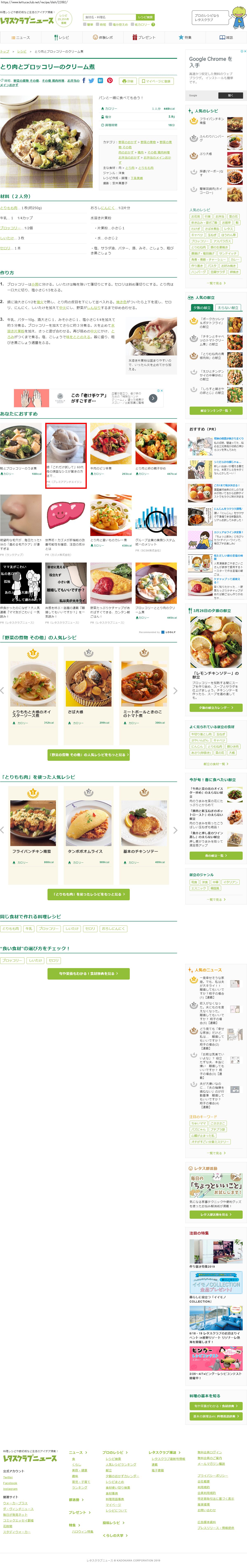
Task: Tap the レシピ検索 search button
Action: pos(145,17)
